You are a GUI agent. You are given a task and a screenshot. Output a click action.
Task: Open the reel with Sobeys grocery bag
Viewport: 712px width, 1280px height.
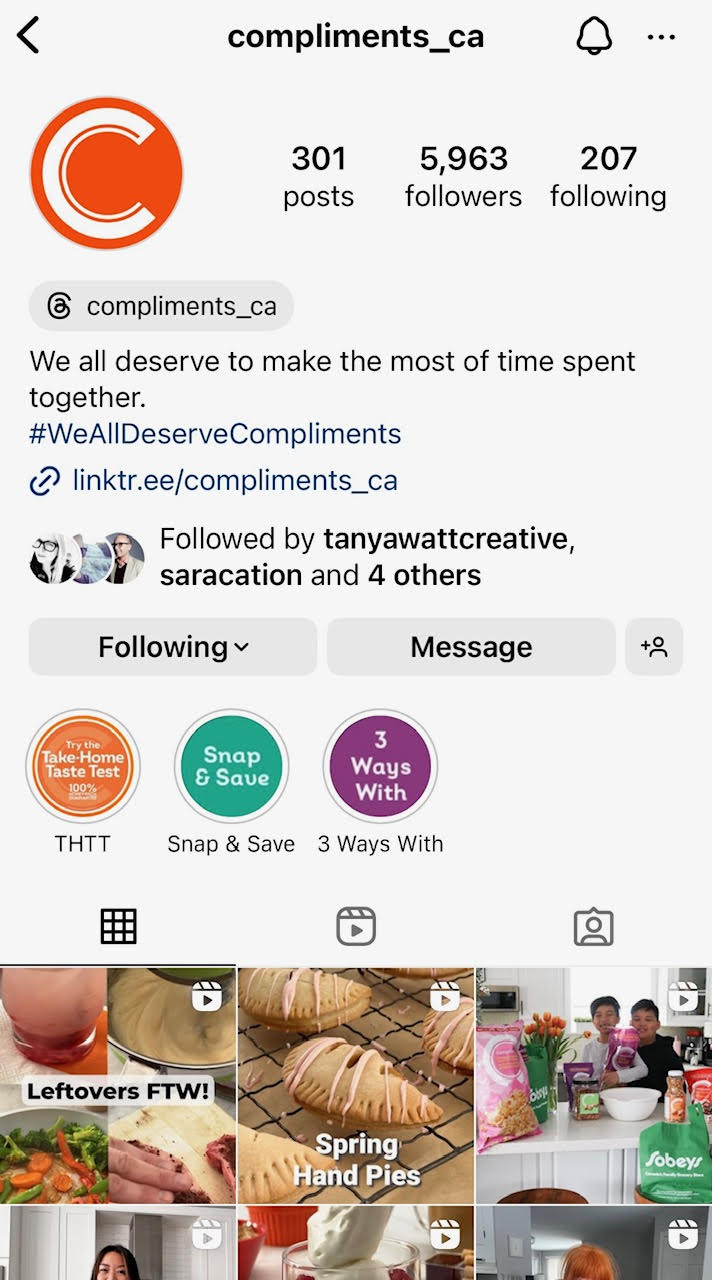[x=594, y=1086]
